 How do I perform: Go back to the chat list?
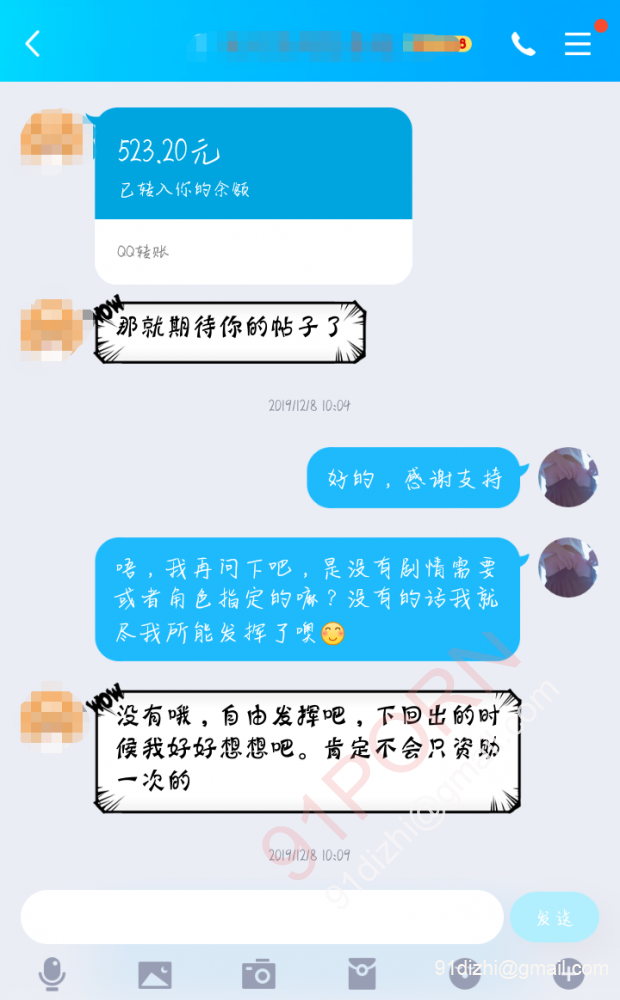33,43
